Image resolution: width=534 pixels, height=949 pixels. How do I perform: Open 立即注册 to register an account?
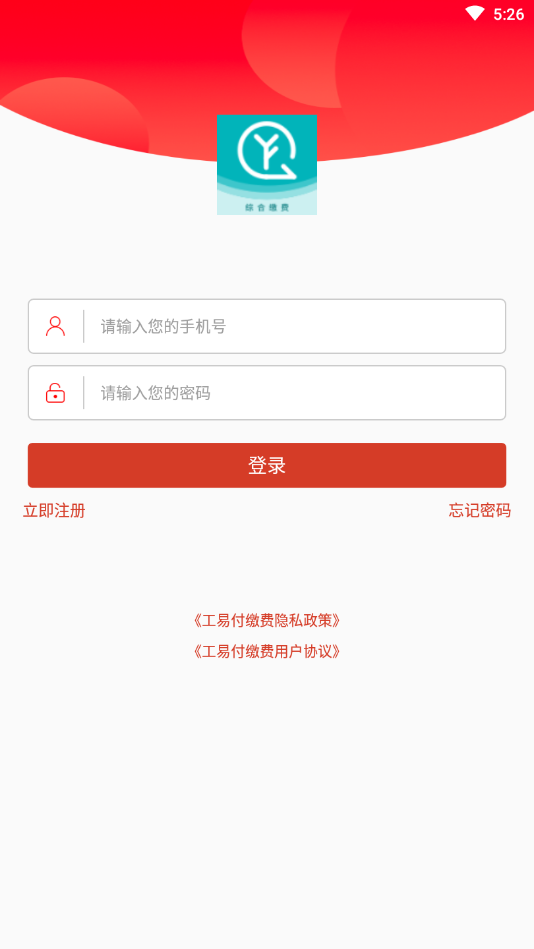[x=54, y=511]
